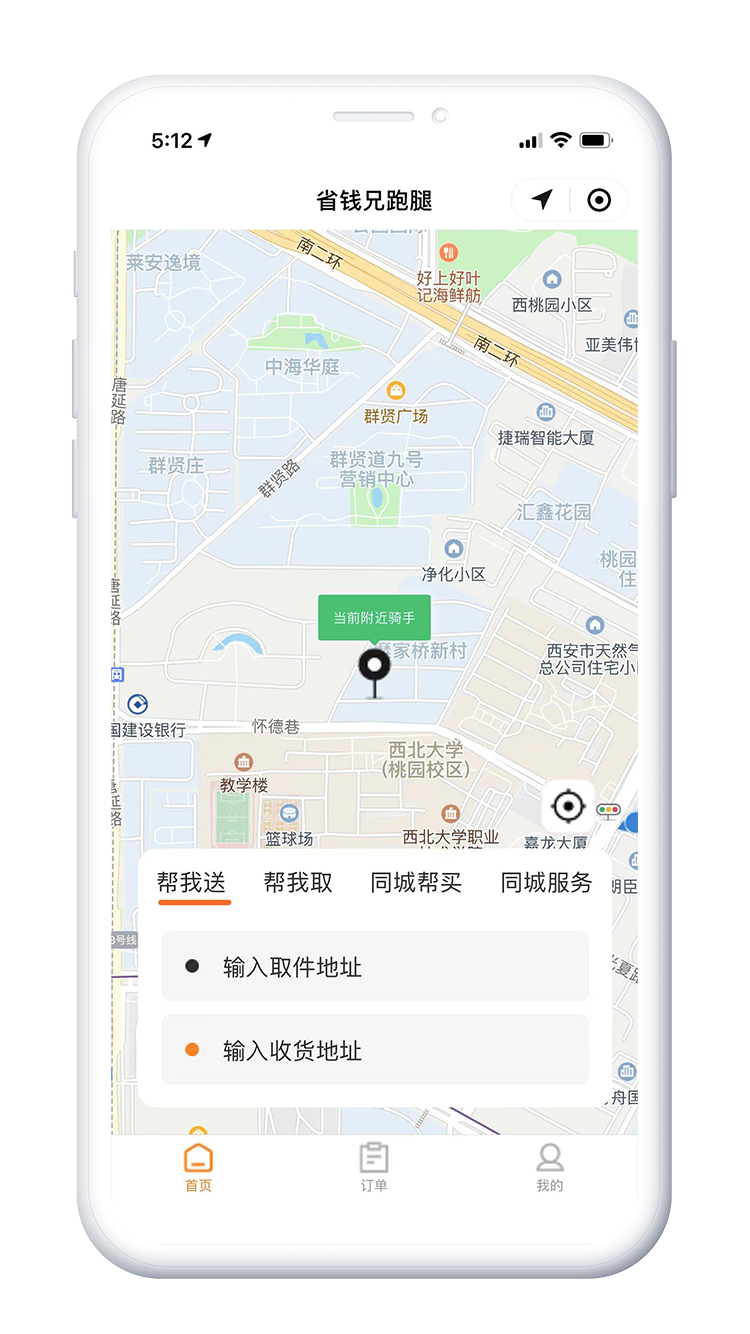Screen dimensions: 750x1334
Task: Switch to the 同城帮买 tab
Action: (416, 883)
